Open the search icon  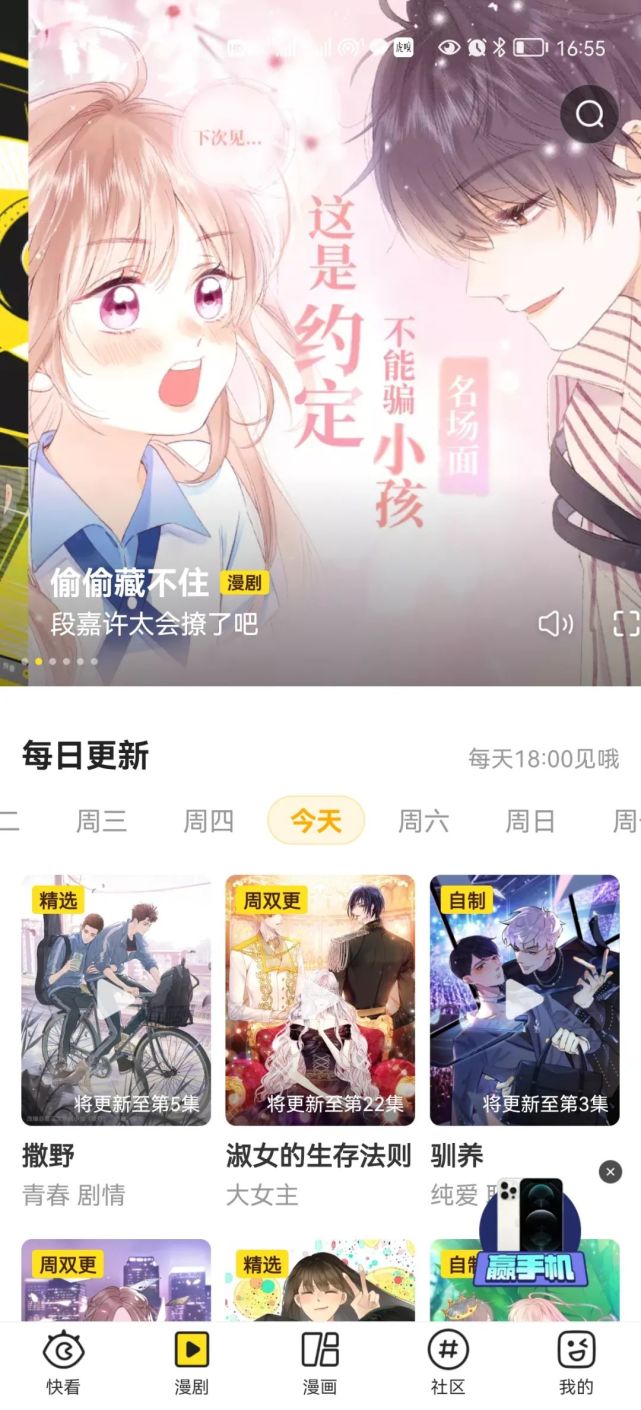589,115
